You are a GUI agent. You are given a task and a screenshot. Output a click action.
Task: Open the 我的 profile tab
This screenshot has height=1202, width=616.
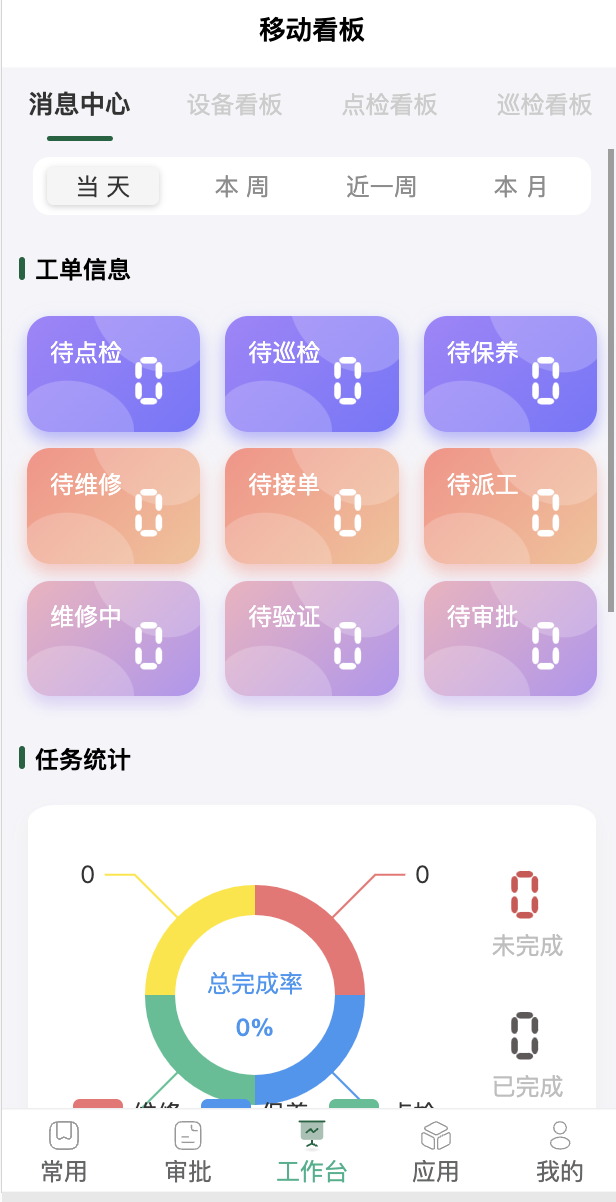(x=560, y=1152)
